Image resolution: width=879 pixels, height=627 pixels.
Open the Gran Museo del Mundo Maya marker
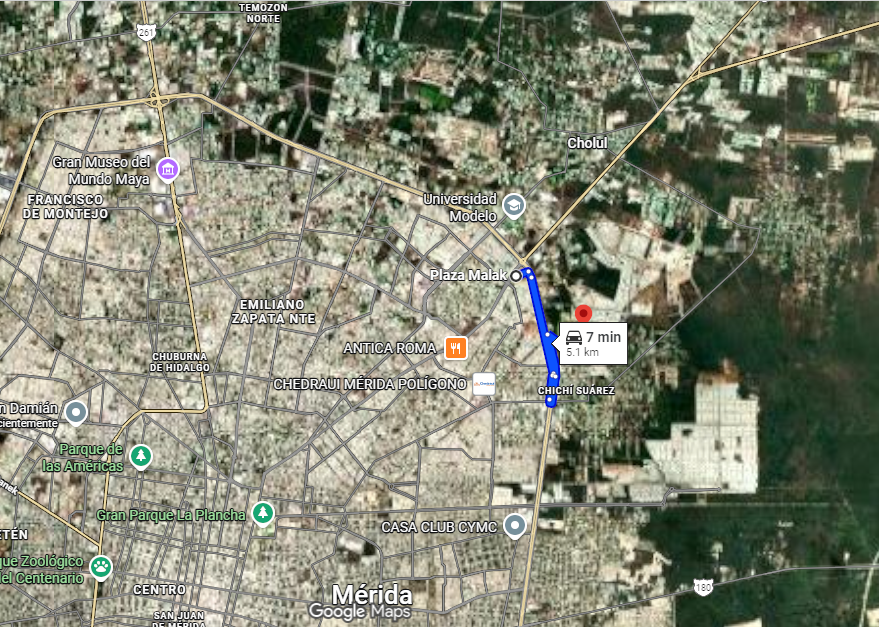click(x=167, y=170)
